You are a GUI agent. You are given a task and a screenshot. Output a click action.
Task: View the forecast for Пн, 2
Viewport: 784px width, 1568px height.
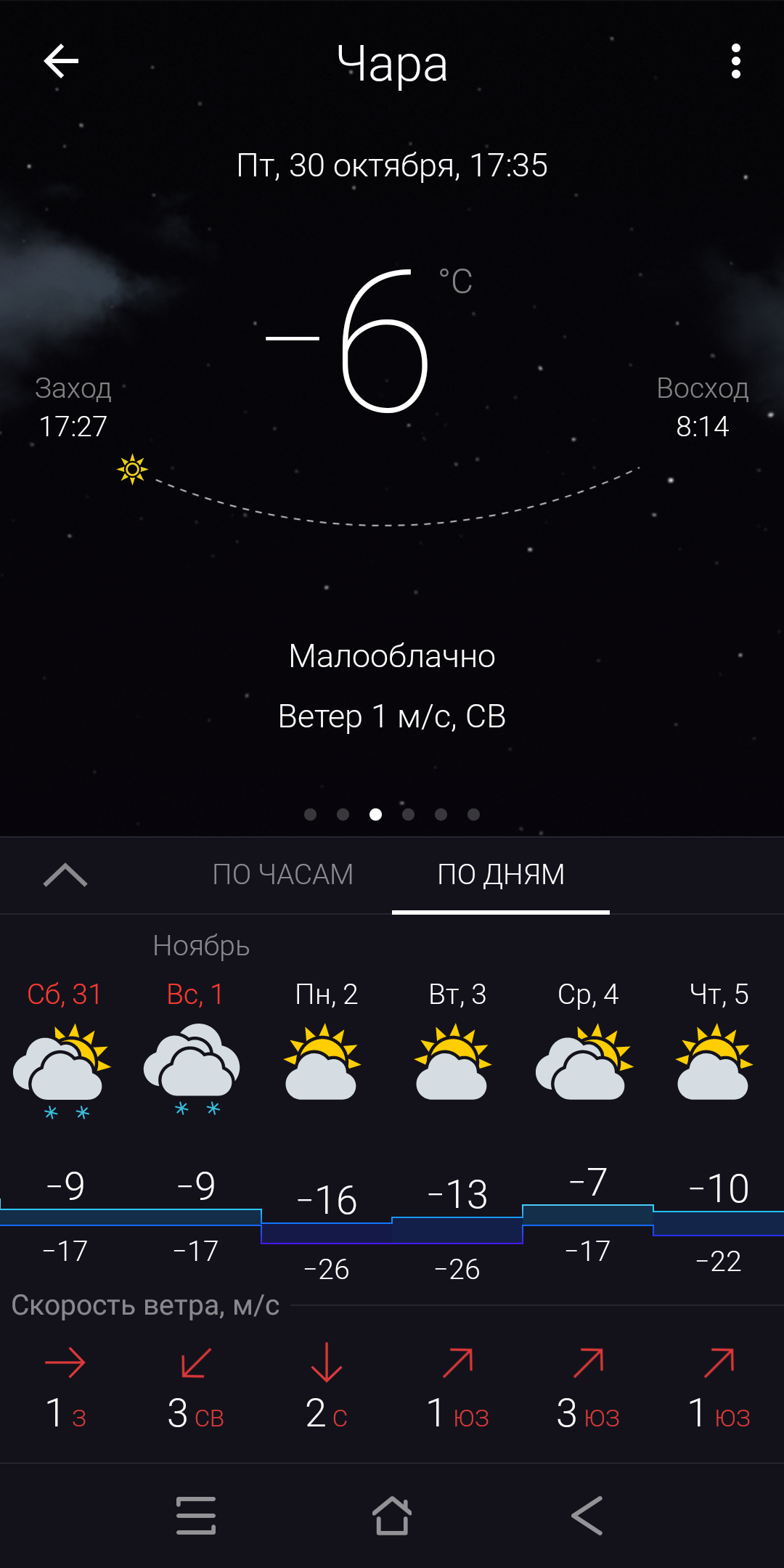(x=326, y=994)
